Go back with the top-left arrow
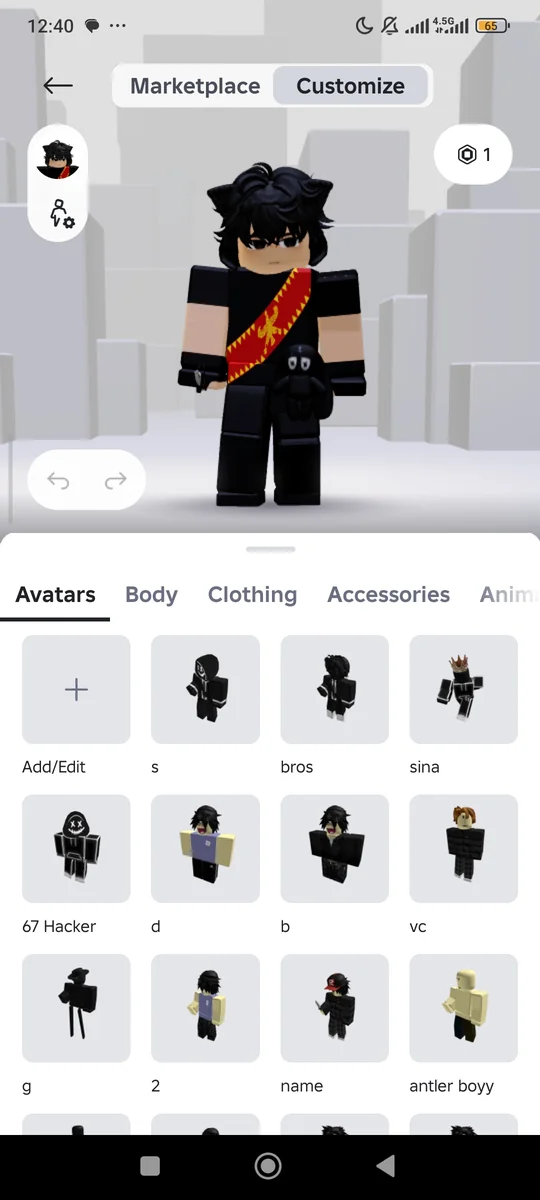 pos(58,86)
